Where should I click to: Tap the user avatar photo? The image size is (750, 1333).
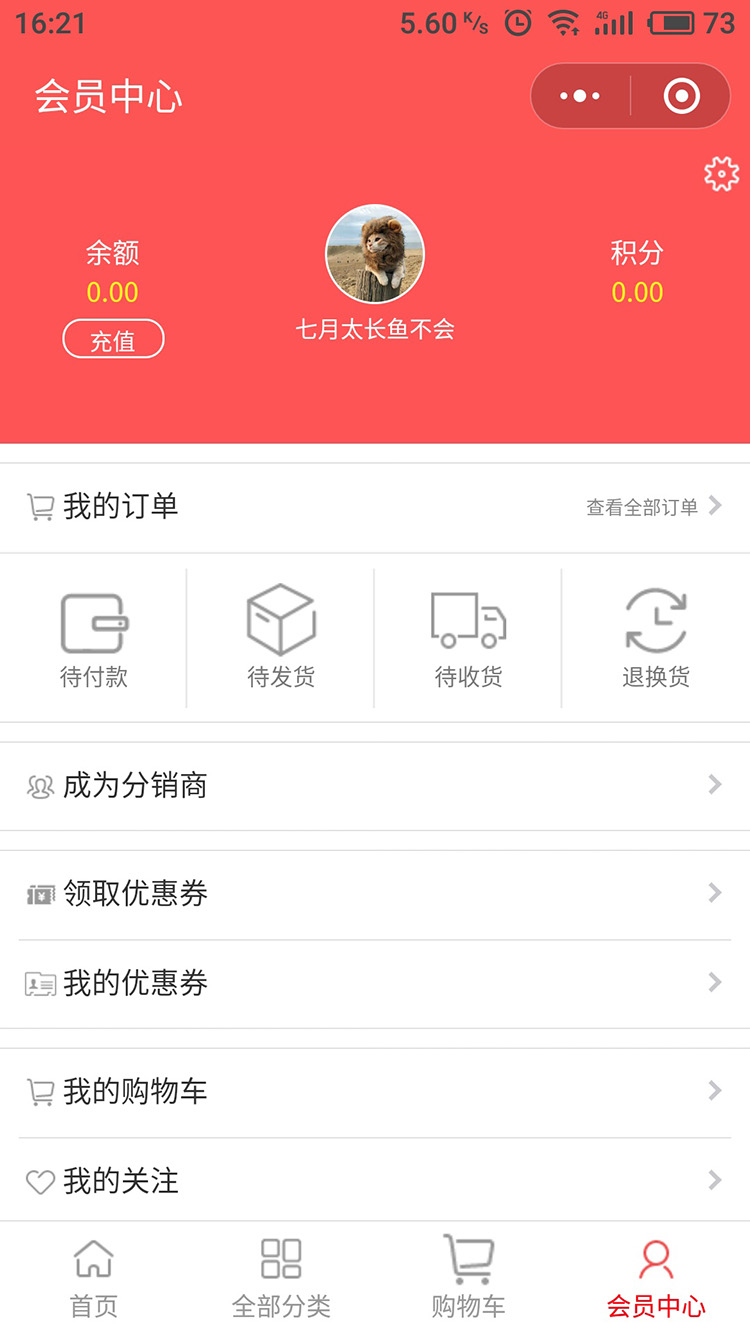[375, 253]
